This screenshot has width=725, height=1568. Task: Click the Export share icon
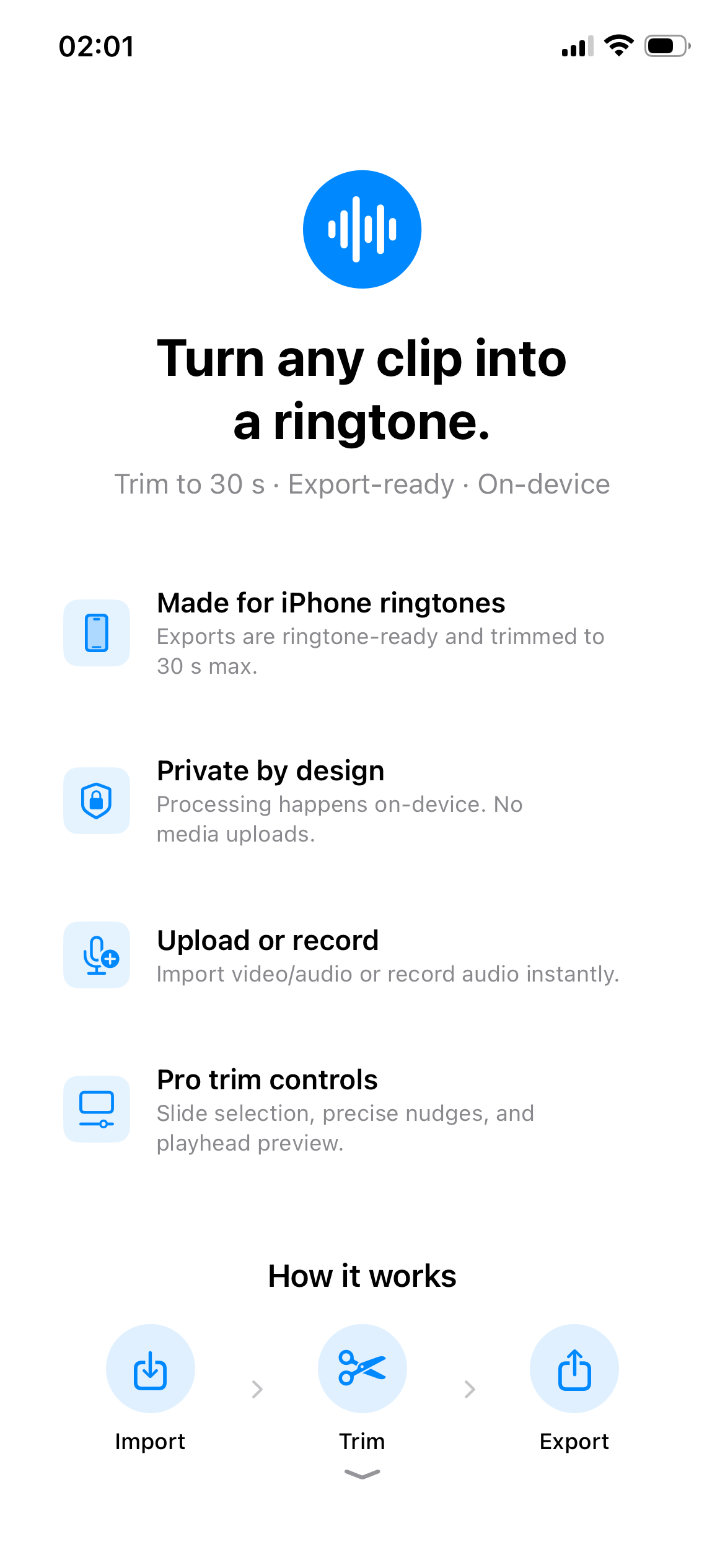[x=574, y=1369]
